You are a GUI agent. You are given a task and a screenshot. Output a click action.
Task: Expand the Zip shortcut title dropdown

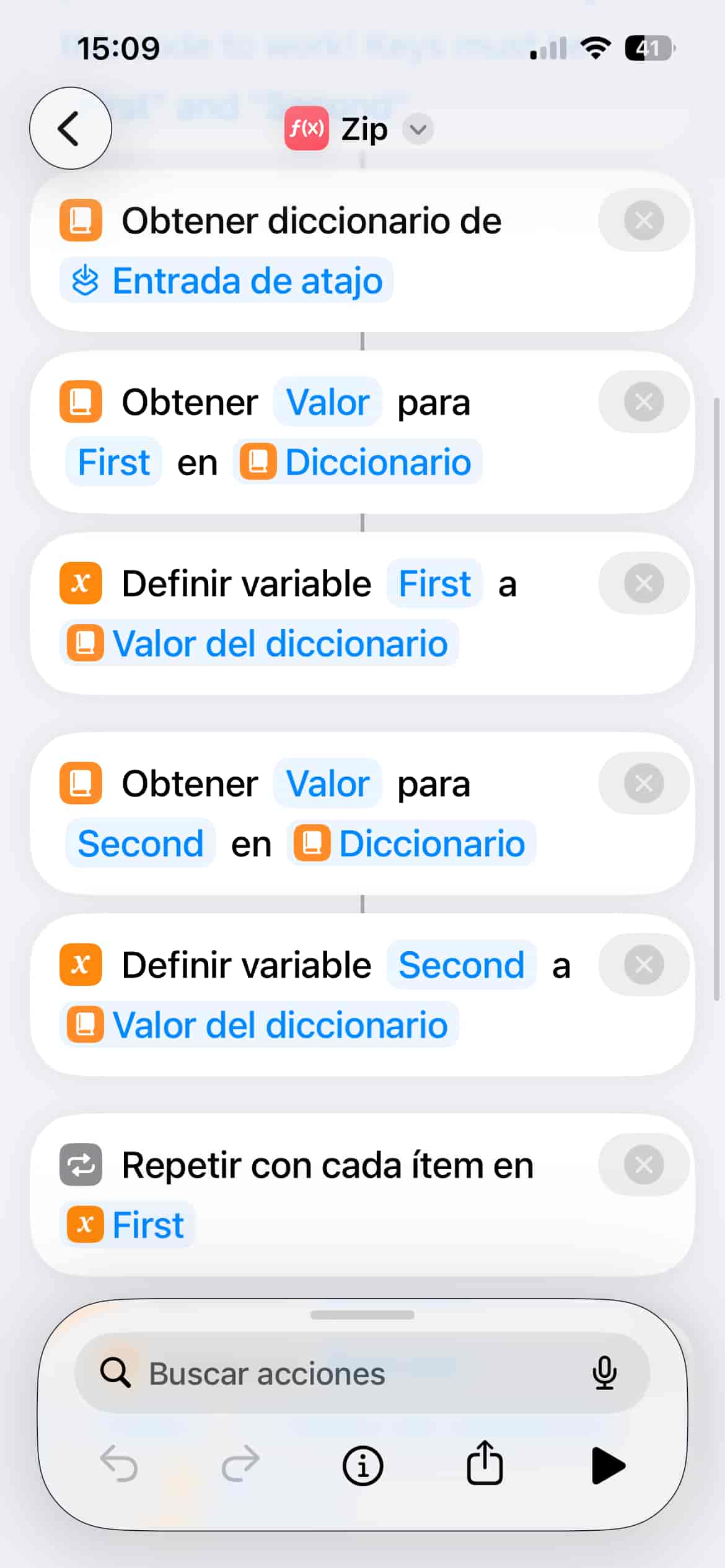pyautogui.click(x=418, y=129)
